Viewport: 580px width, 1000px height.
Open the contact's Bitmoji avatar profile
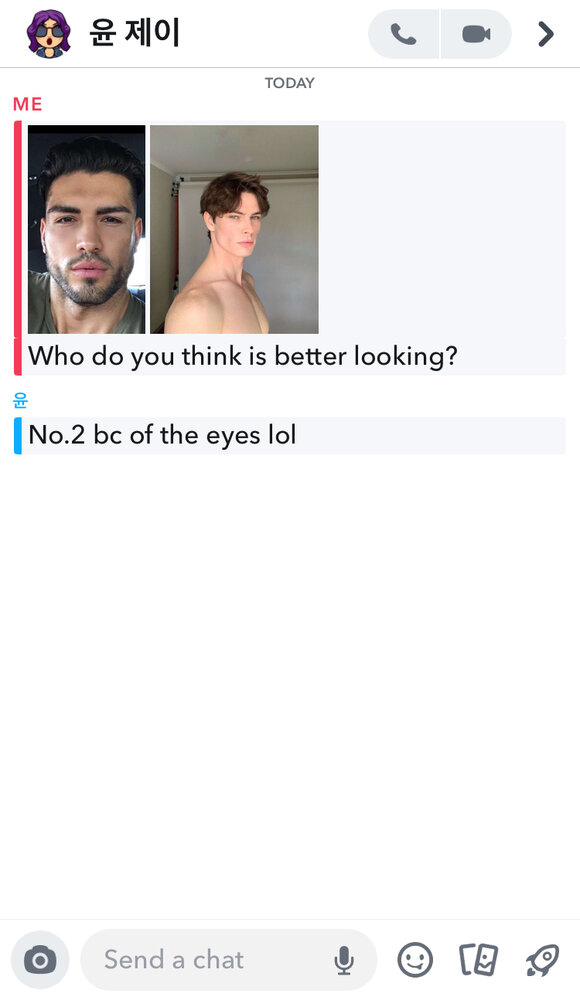pos(48,34)
